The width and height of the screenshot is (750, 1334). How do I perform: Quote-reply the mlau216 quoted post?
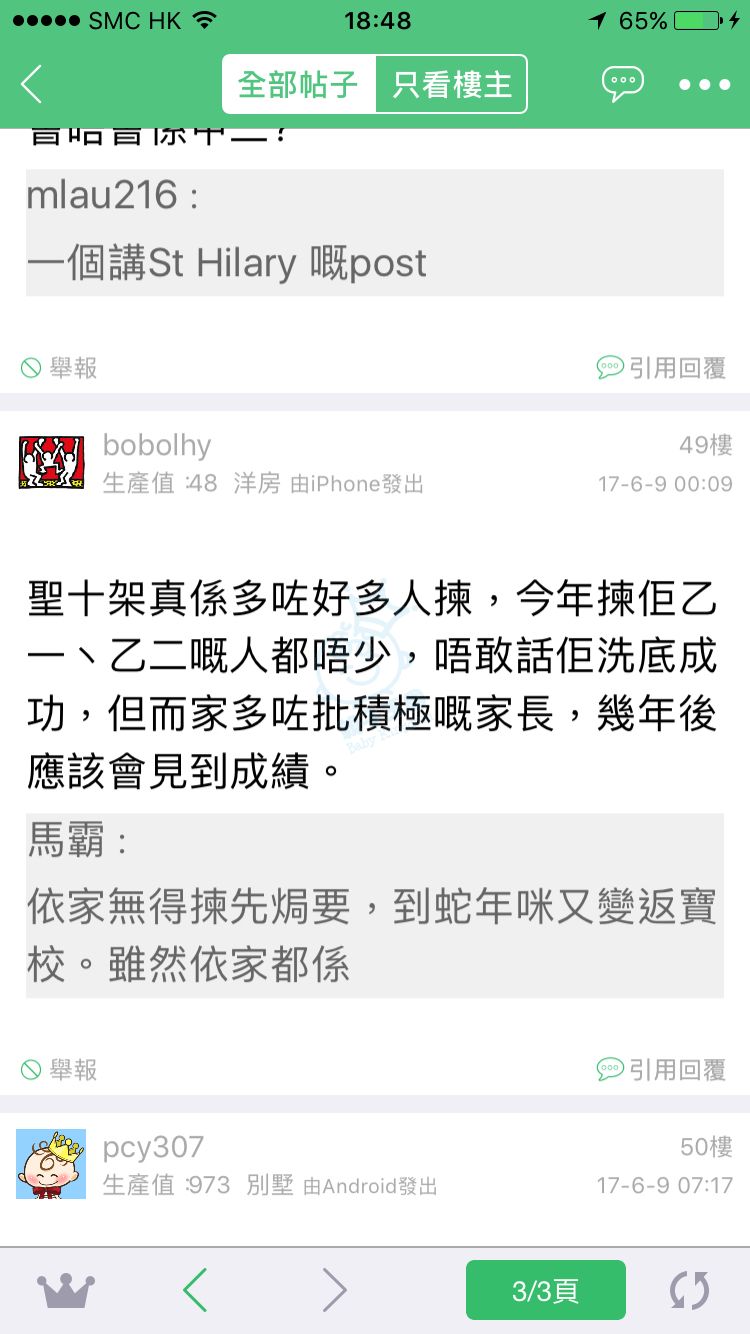(x=661, y=368)
